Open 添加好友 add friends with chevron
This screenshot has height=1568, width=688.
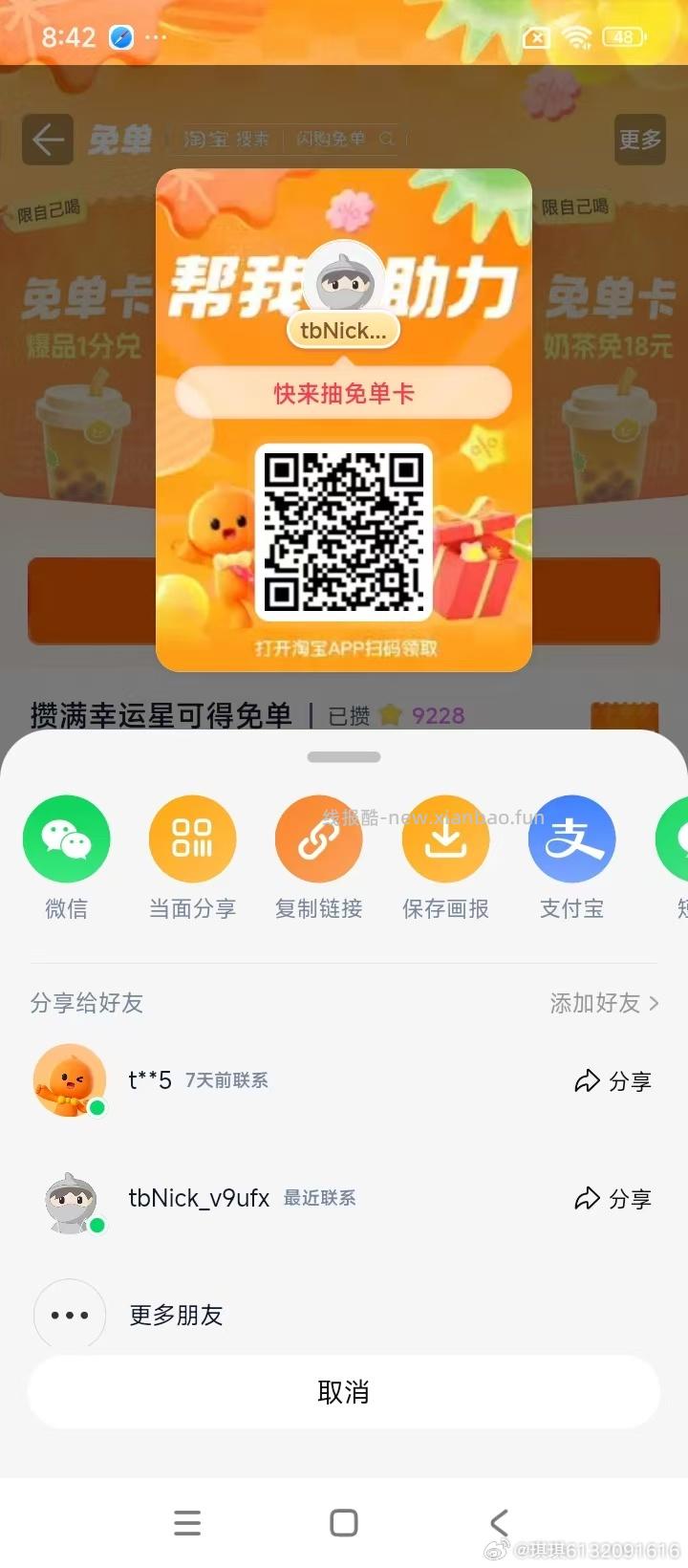coord(604,1004)
